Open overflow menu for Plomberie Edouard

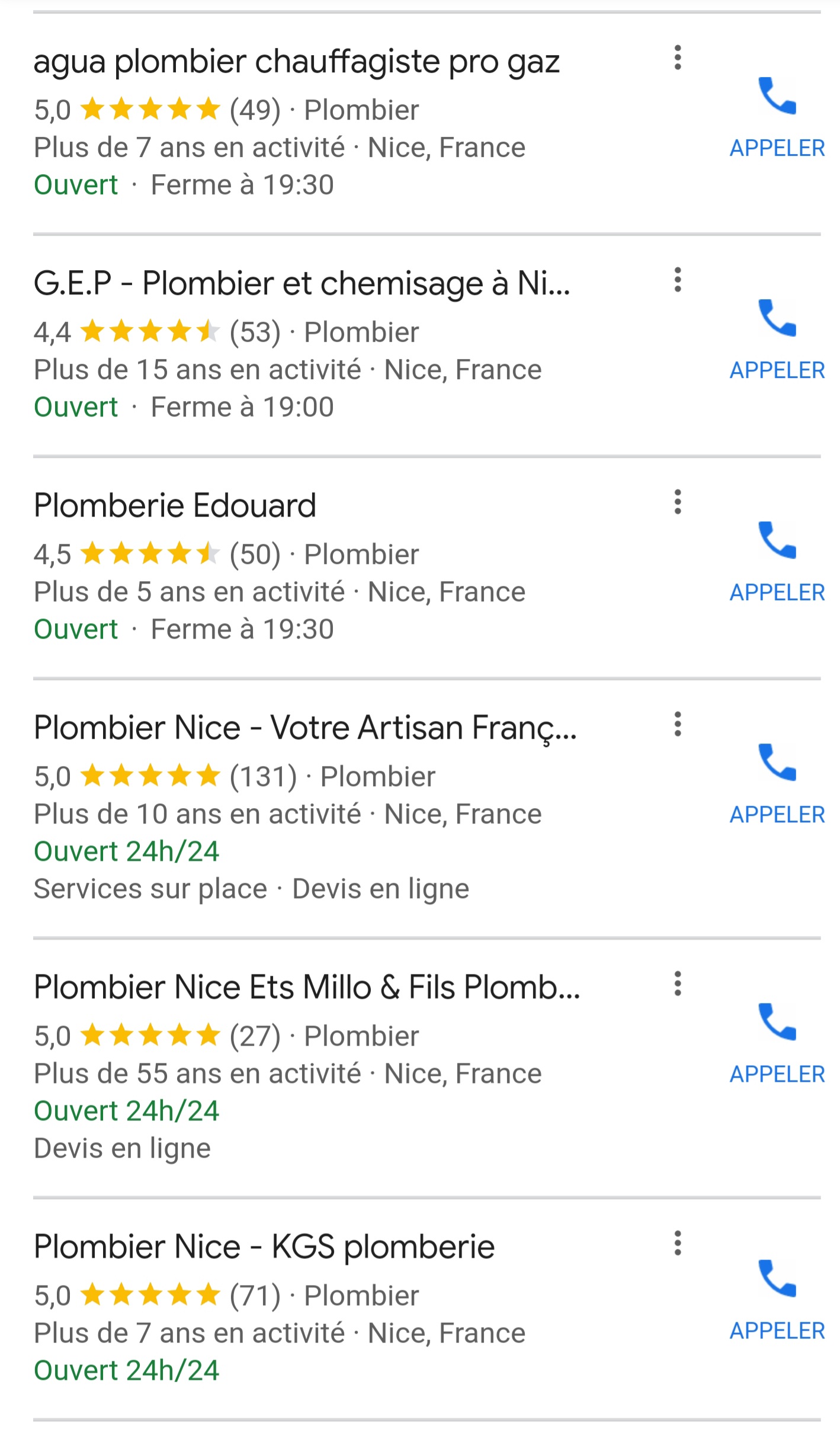coord(678,502)
